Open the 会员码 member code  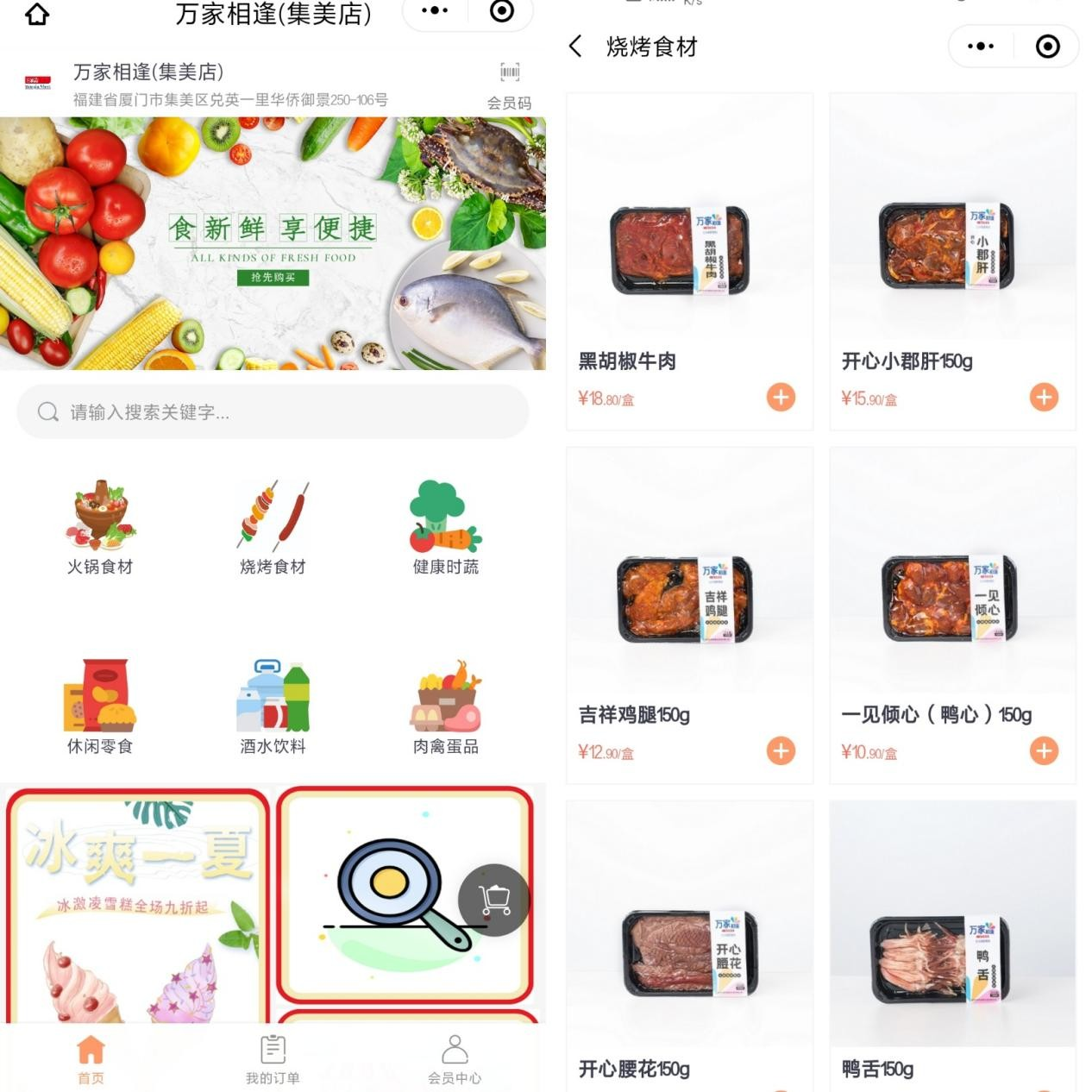click(509, 85)
